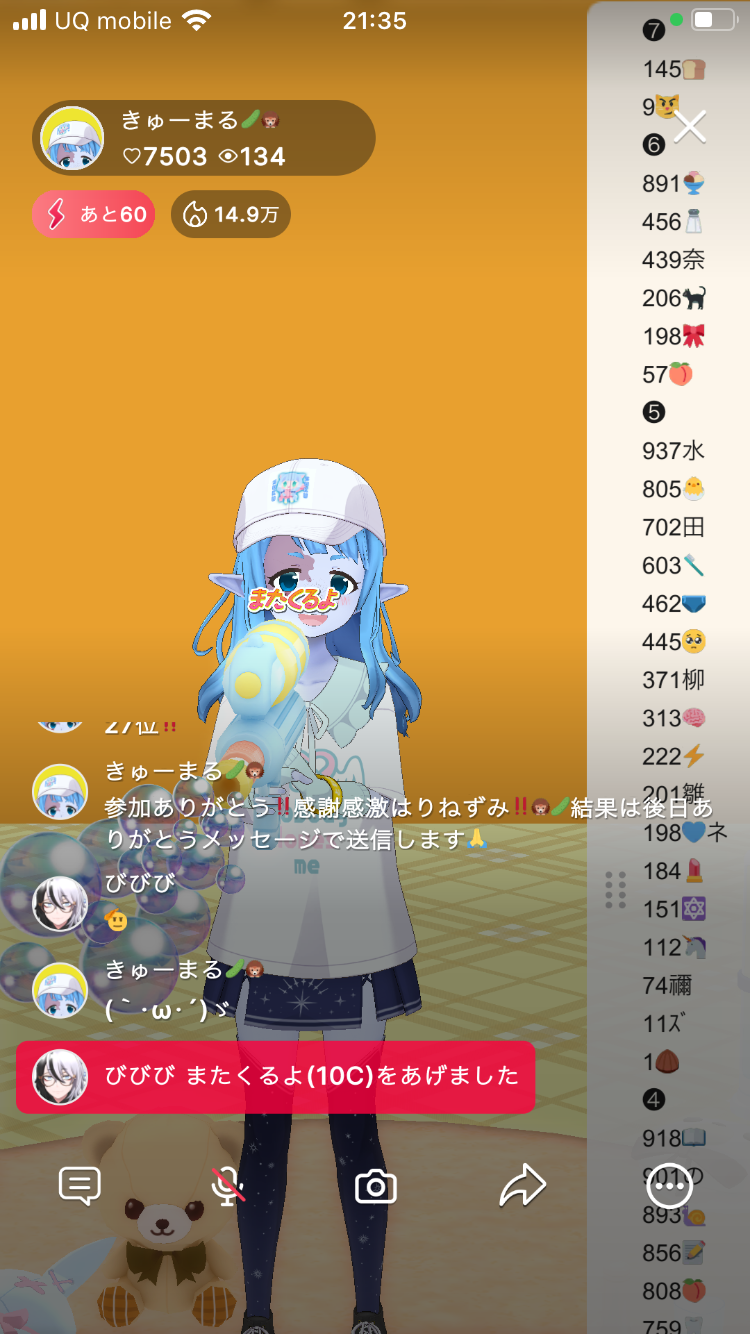750x1334 pixels.
Task: Tap the あと60 lightning badge
Action: [94, 214]
